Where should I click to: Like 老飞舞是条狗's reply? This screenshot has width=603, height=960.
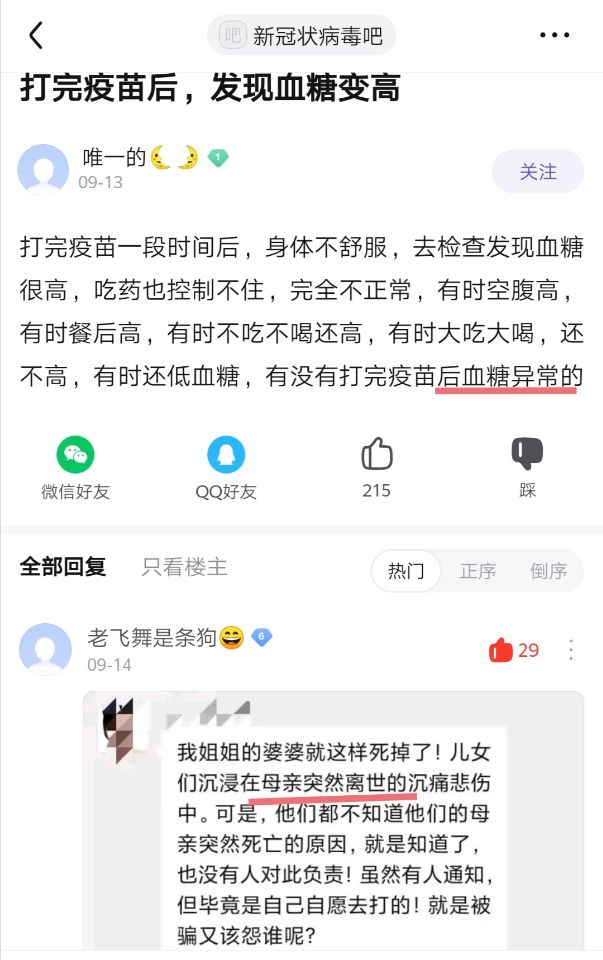pyautogui.click(x=501, y=650)
